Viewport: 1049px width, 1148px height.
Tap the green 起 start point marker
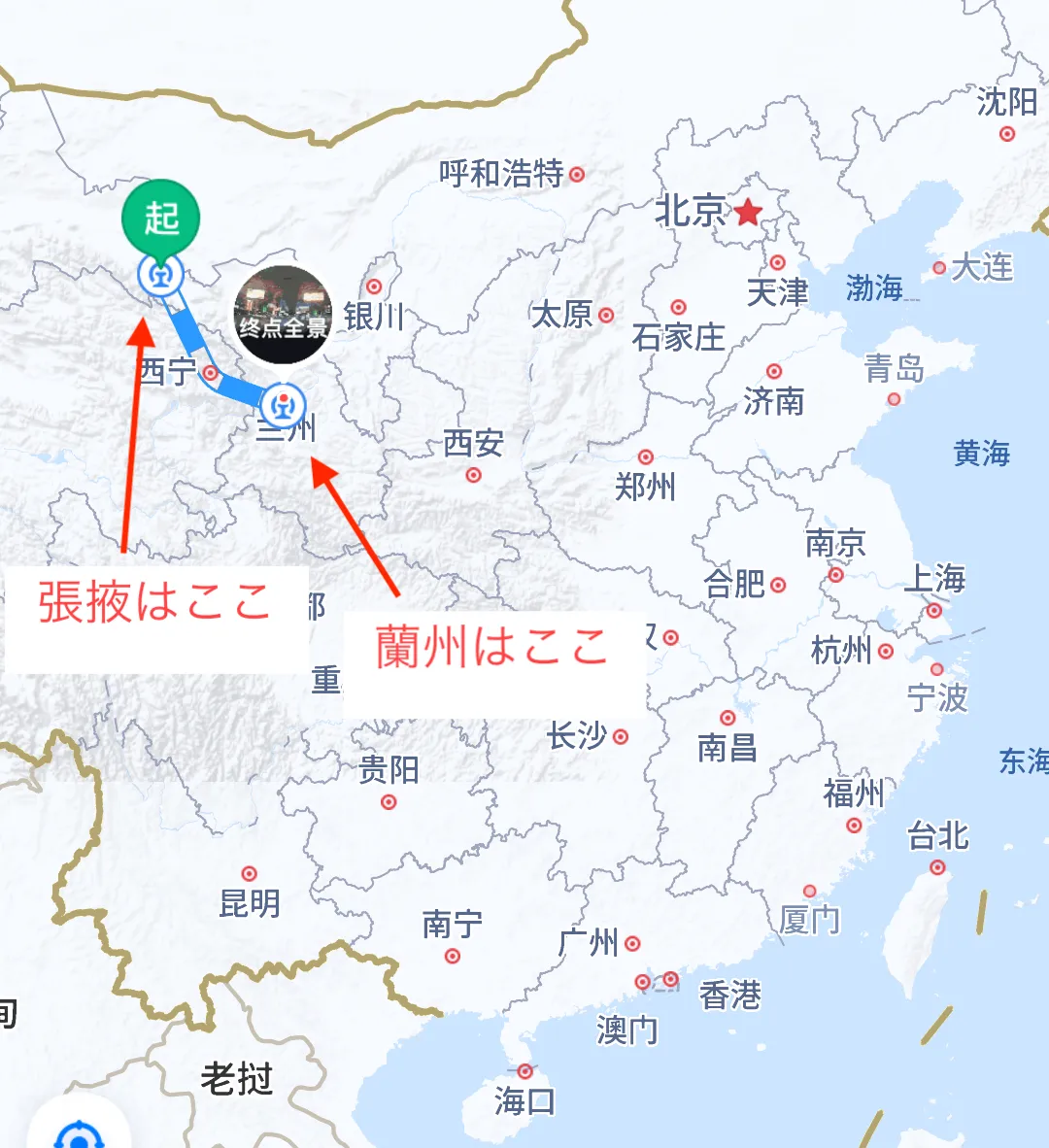pos(160,216)
